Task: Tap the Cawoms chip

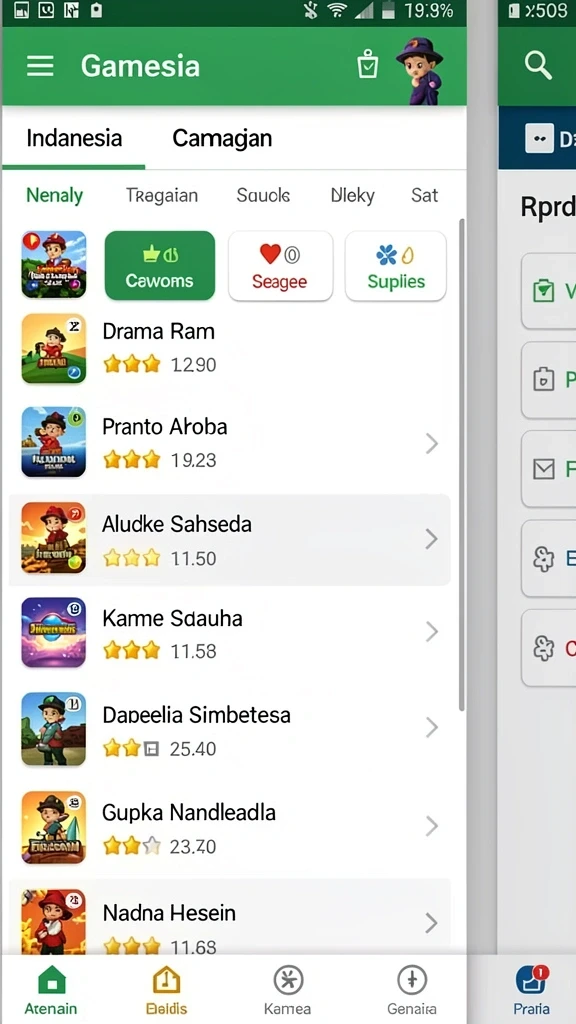Action: pyautogui.click(x=159, y=266)
